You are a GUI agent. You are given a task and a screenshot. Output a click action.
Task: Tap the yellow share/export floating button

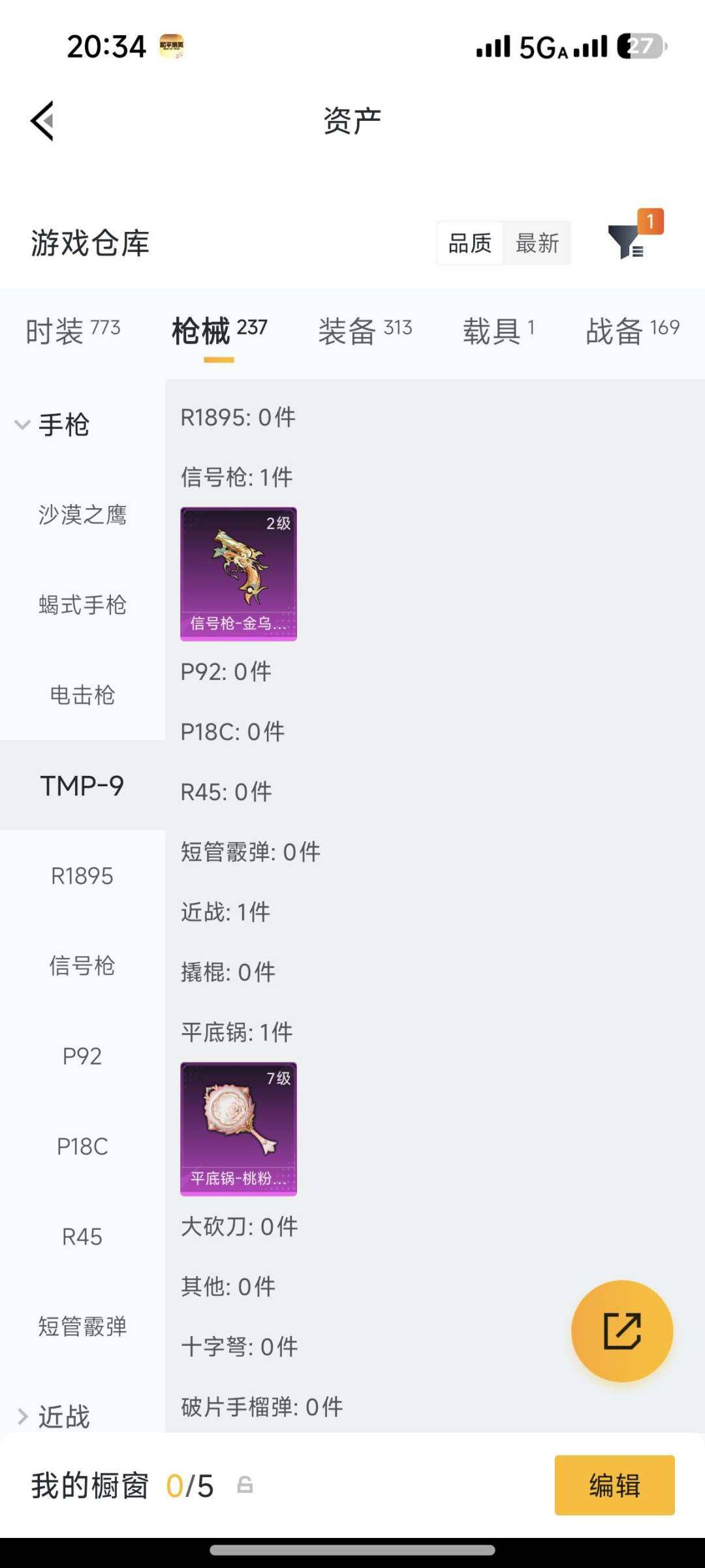click(623, 1331)
